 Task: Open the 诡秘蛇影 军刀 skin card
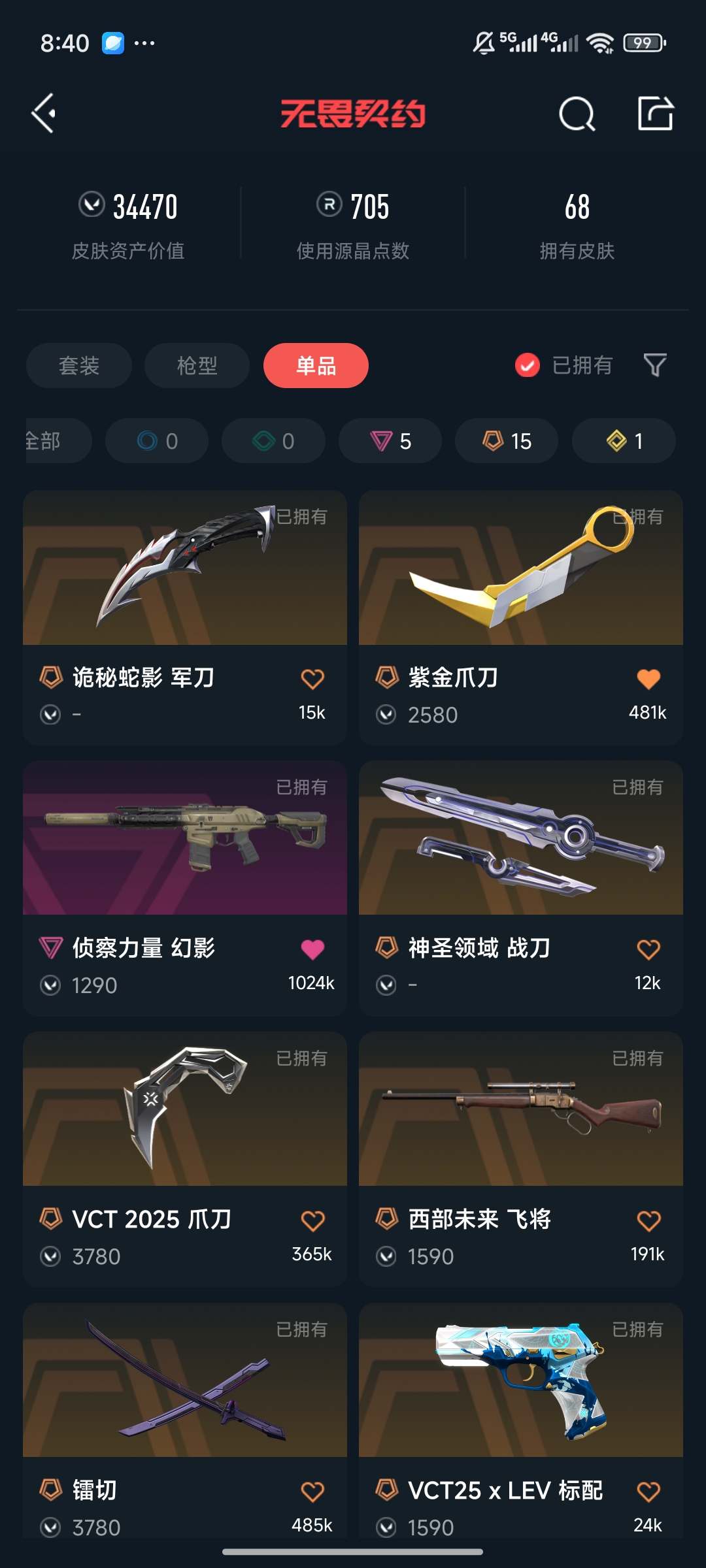184,568
